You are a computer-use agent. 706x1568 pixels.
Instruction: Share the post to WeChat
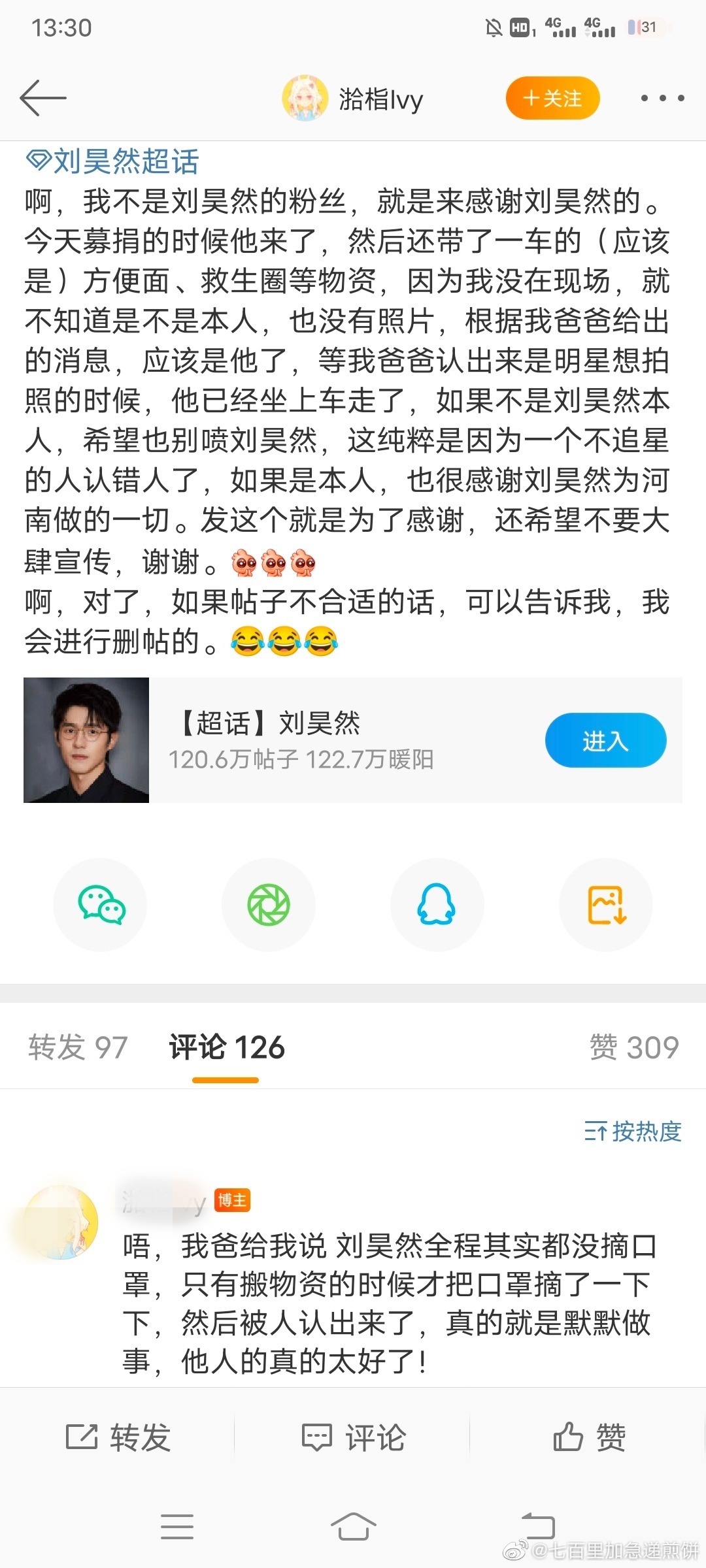coord(100,905)
